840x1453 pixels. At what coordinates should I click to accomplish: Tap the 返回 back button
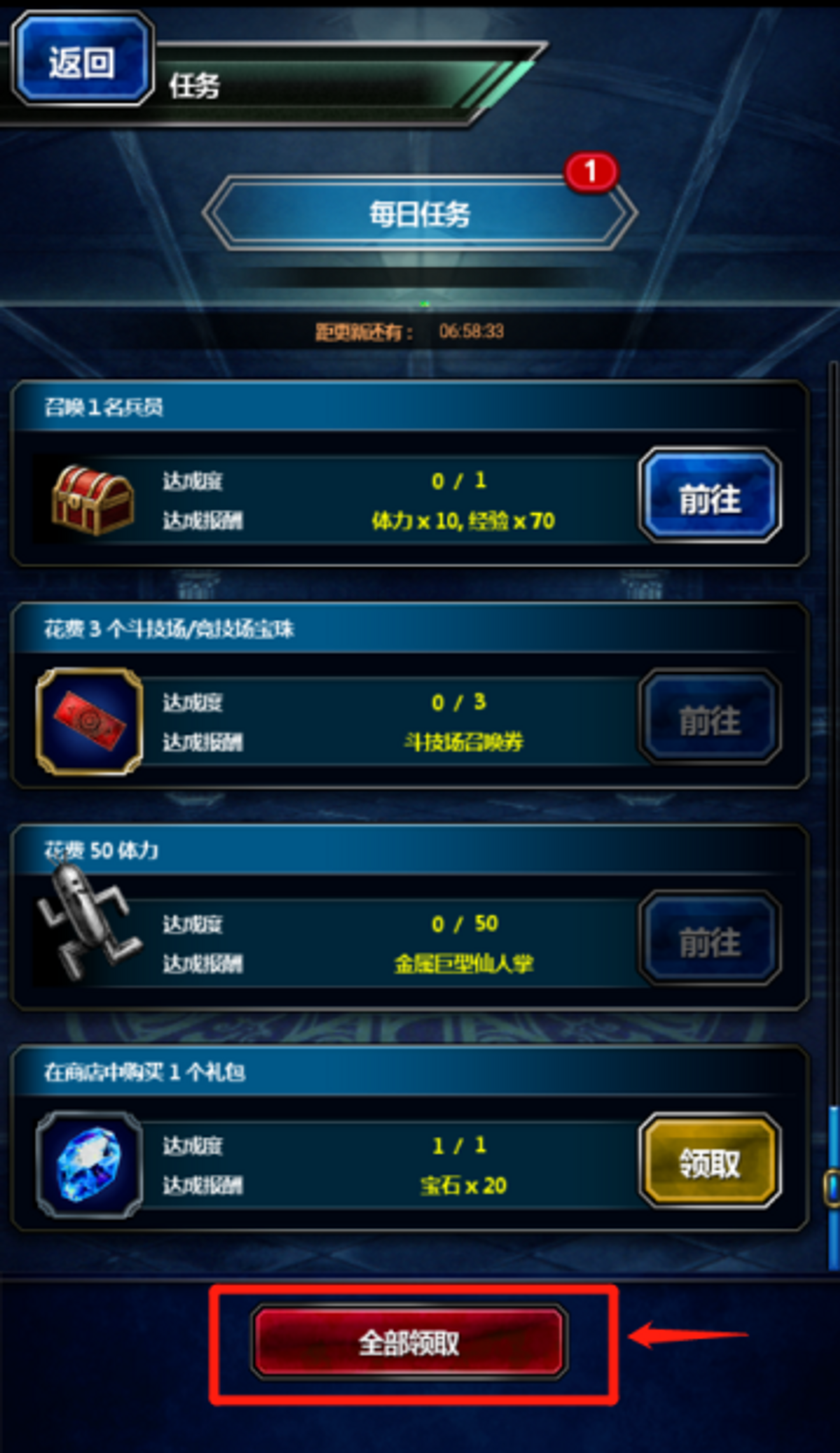click(82, 62)
